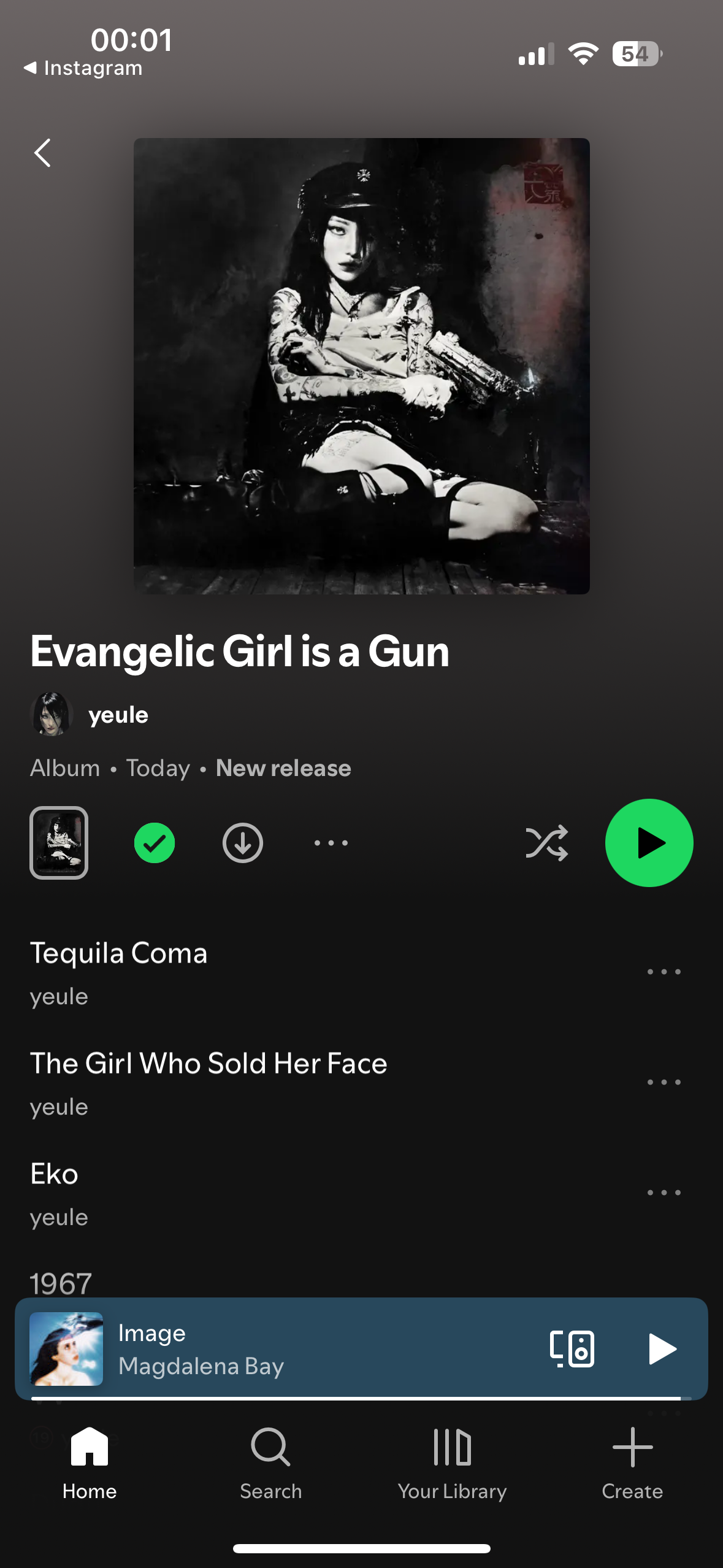Screen dimensions: 723x1568
Task: Remove album from library with the green checkmark
Action: click(155, 843)
